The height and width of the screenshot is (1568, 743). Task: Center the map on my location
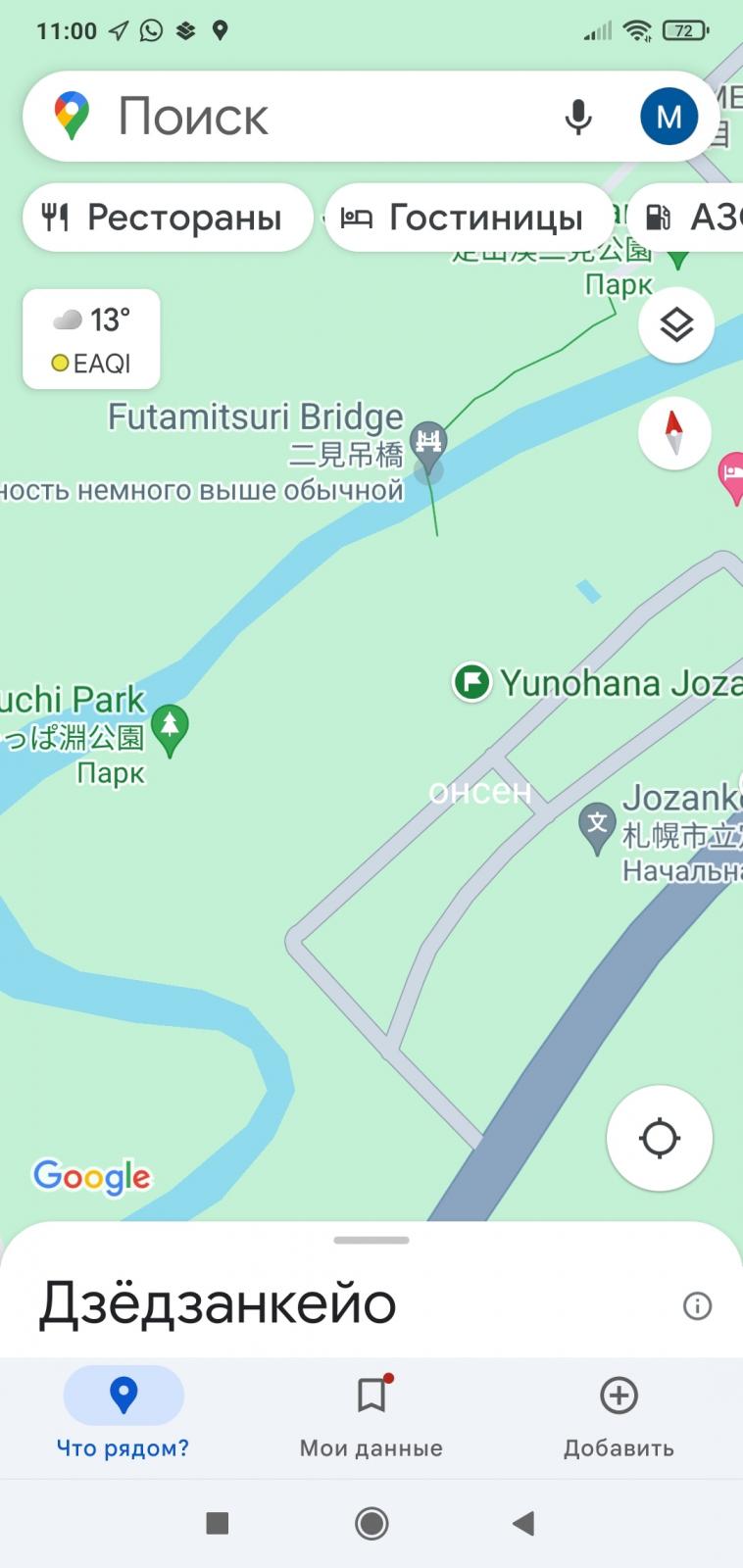[x=659, y=1138]
